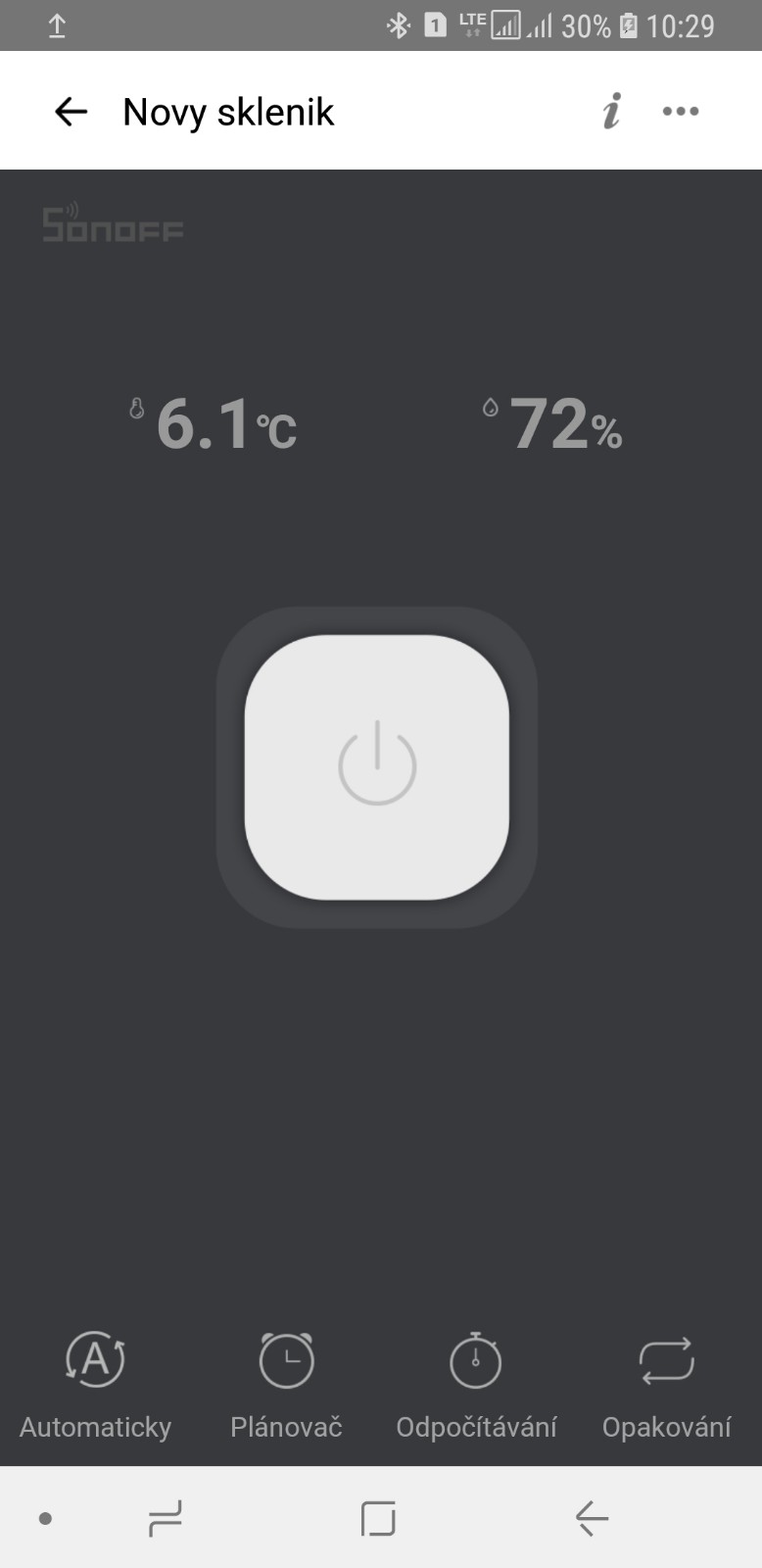762x1568 pixels.
Task: Go back from Novy sklenik
Action: click(x=71, y=112)
